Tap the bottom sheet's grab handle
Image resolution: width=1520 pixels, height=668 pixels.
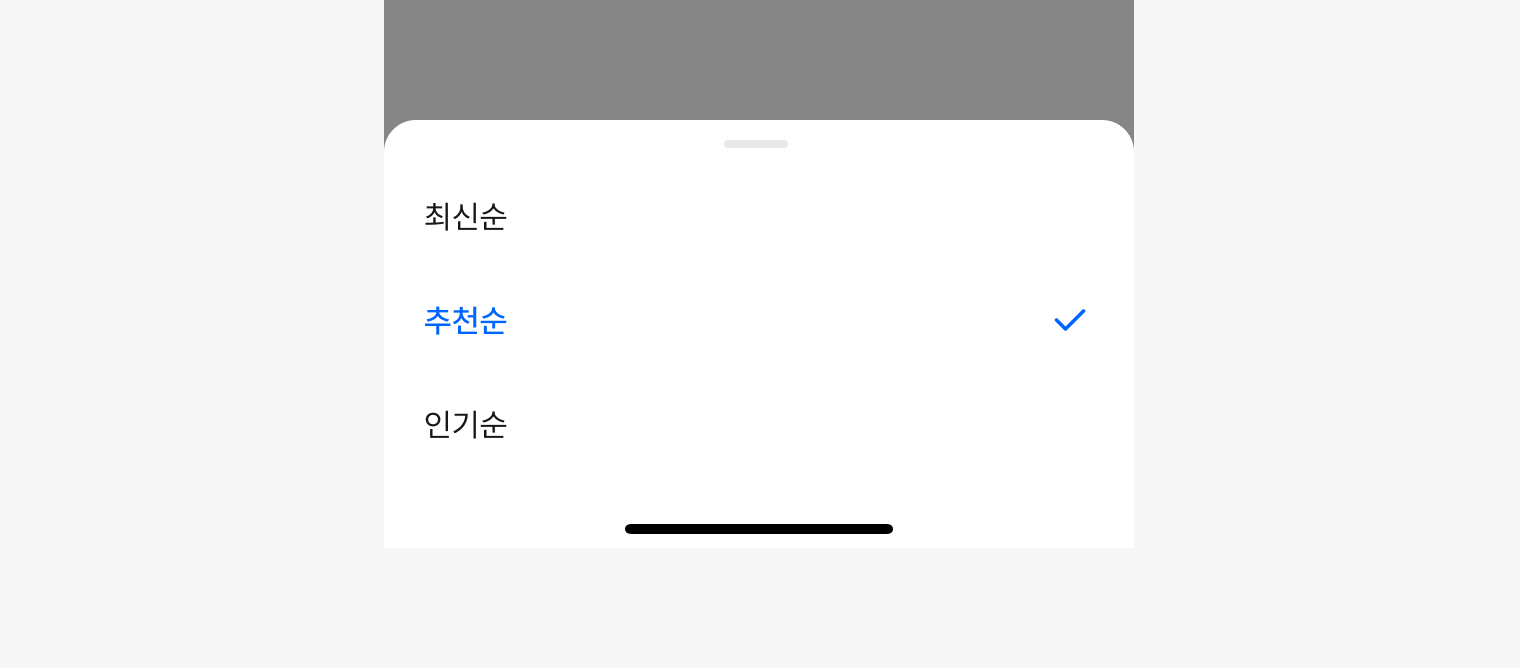[x=756, y=144]
